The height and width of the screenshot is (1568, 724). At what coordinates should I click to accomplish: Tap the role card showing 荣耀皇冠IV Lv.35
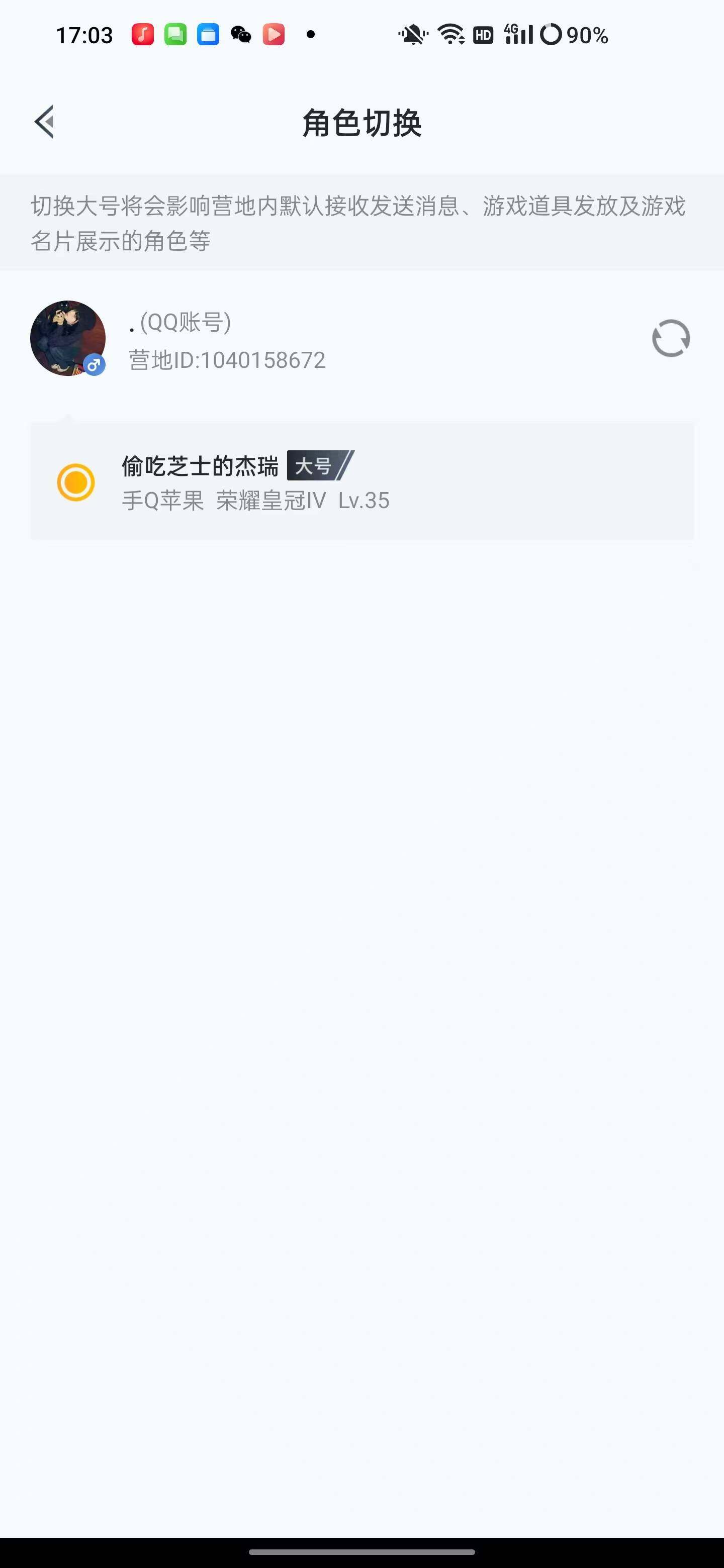361,481
